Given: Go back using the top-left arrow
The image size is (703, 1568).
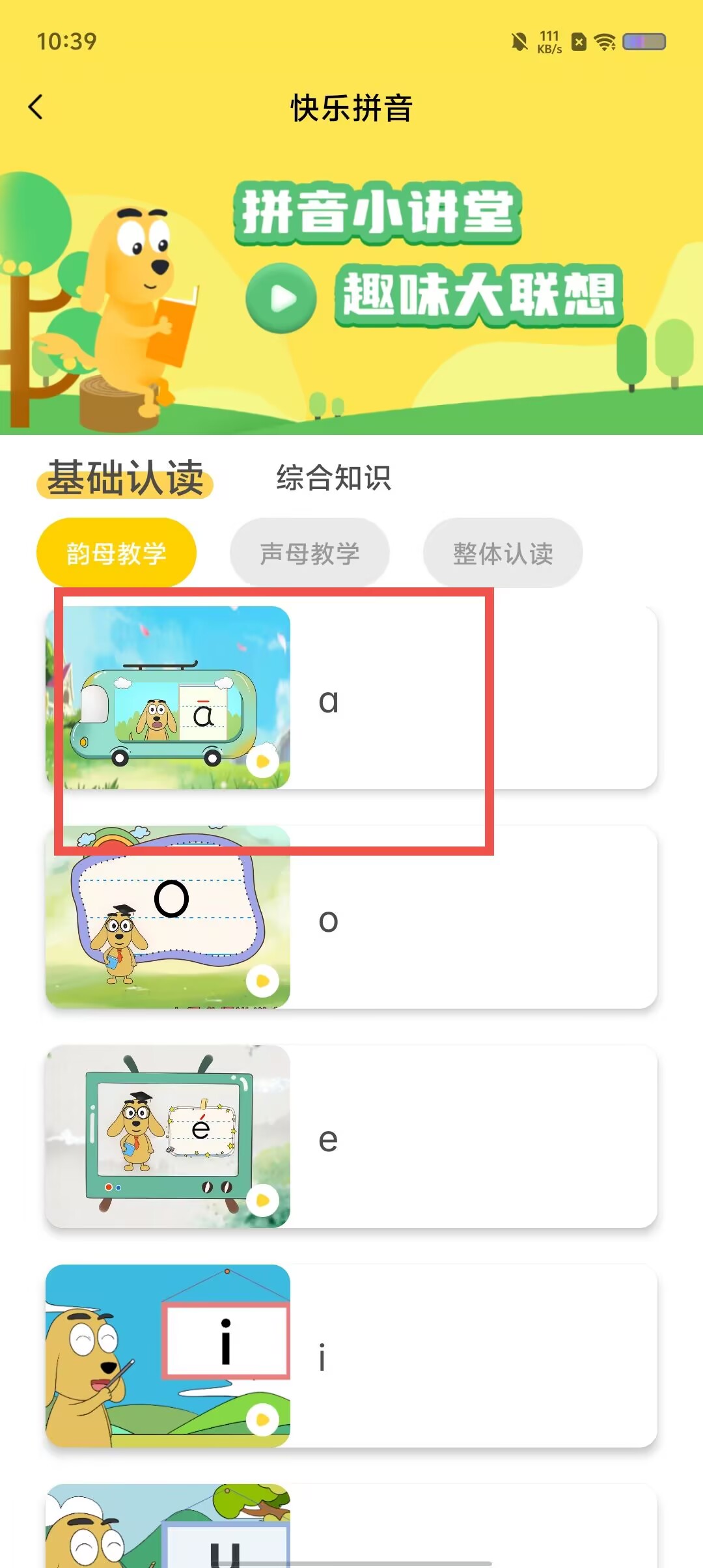Looking at the screenshot, I should 36,107.
